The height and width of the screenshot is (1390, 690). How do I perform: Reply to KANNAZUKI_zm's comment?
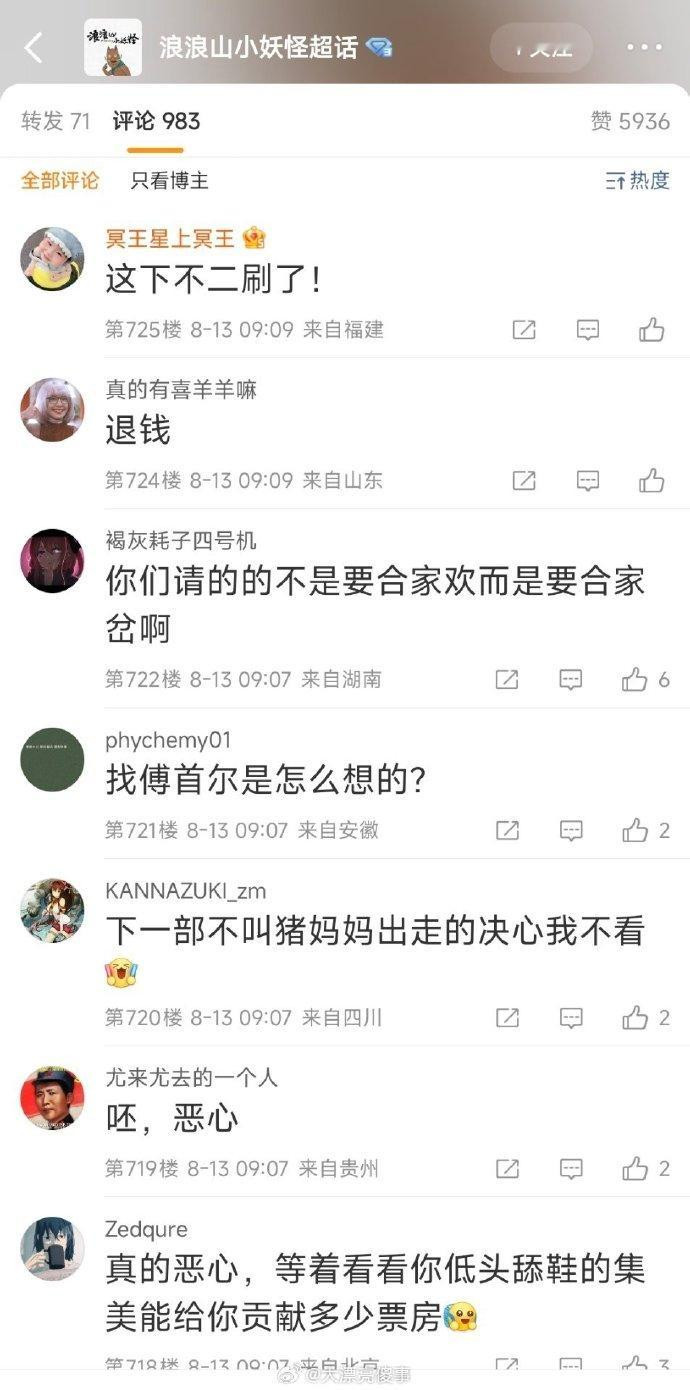click(x=571, y=1018)
